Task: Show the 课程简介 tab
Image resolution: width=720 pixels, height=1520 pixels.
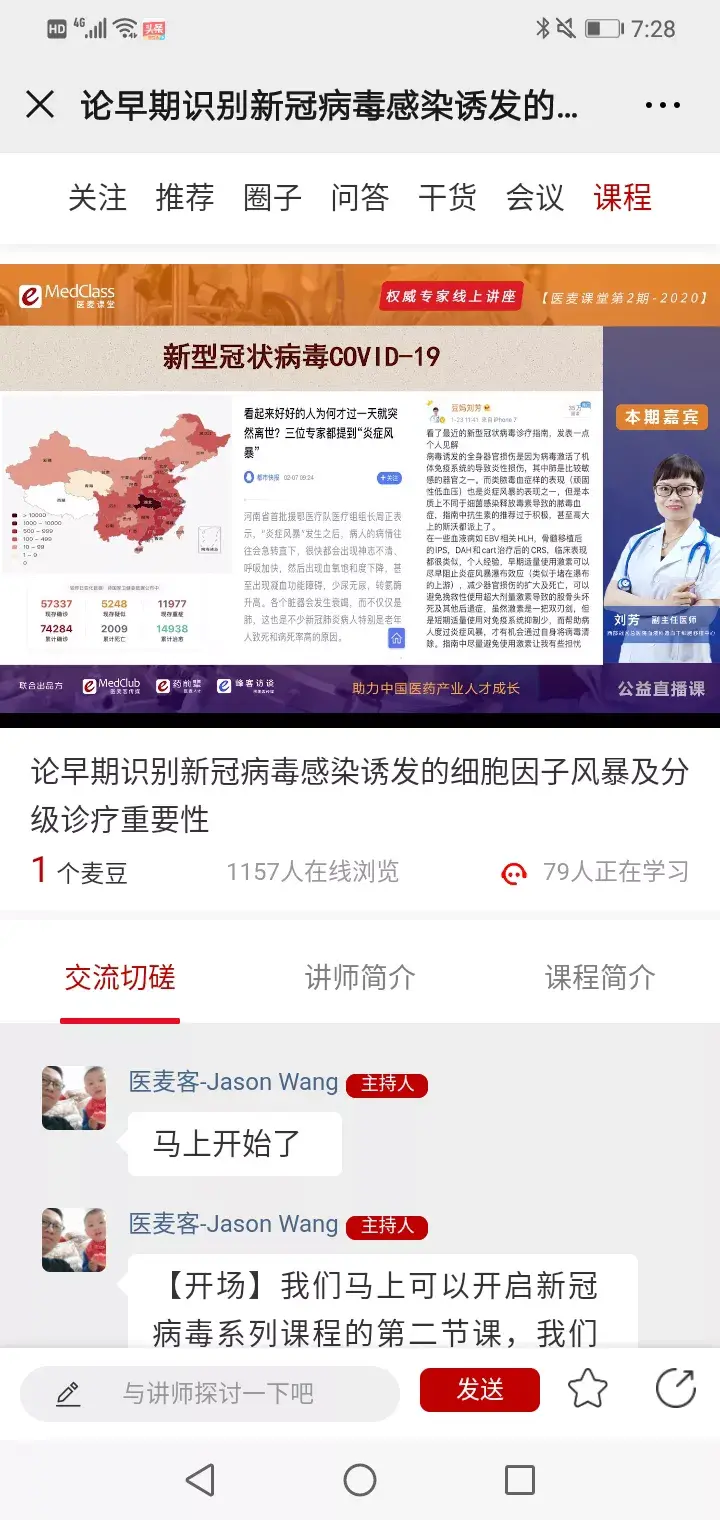Action: 600,977
